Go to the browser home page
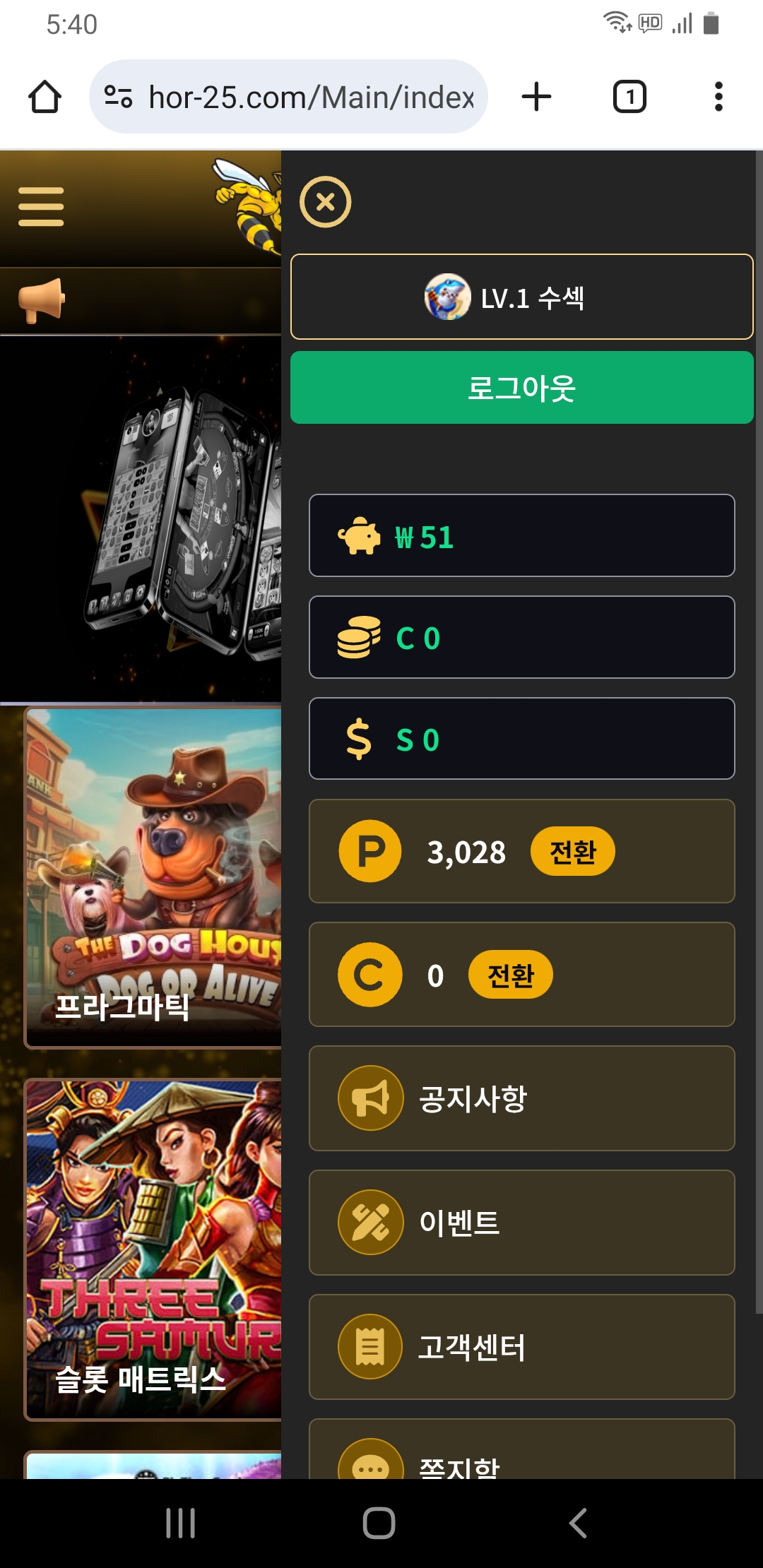The width and height of the screenshot is (763, 1568). point(45,97)
